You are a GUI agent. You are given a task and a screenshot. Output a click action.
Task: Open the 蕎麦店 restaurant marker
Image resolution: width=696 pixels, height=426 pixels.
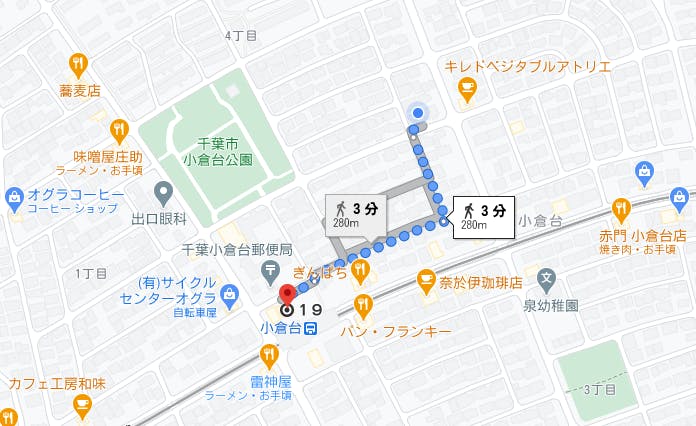click(80, 66)
